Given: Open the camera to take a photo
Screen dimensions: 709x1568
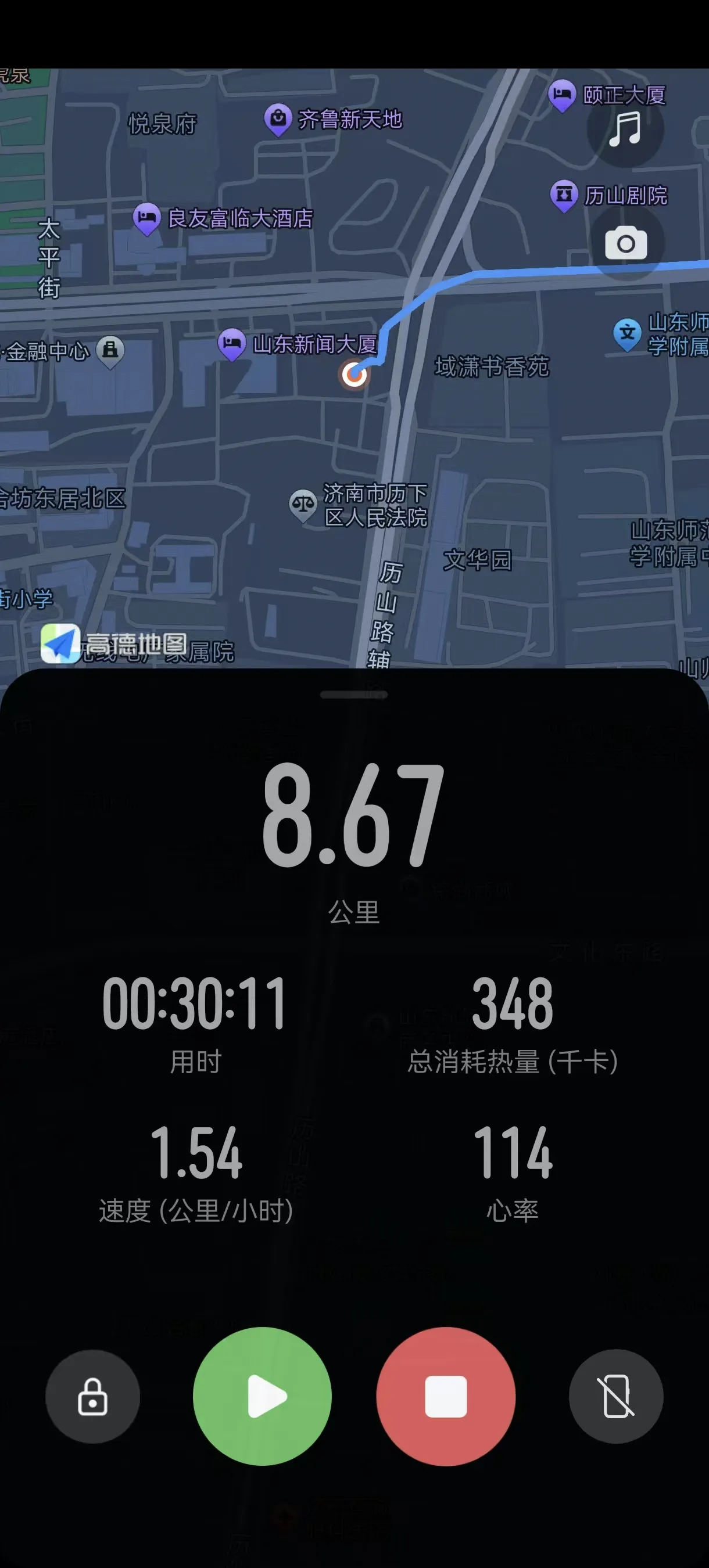Looking at the screenshot, I should pyautogui.click(x=625, y=243).
